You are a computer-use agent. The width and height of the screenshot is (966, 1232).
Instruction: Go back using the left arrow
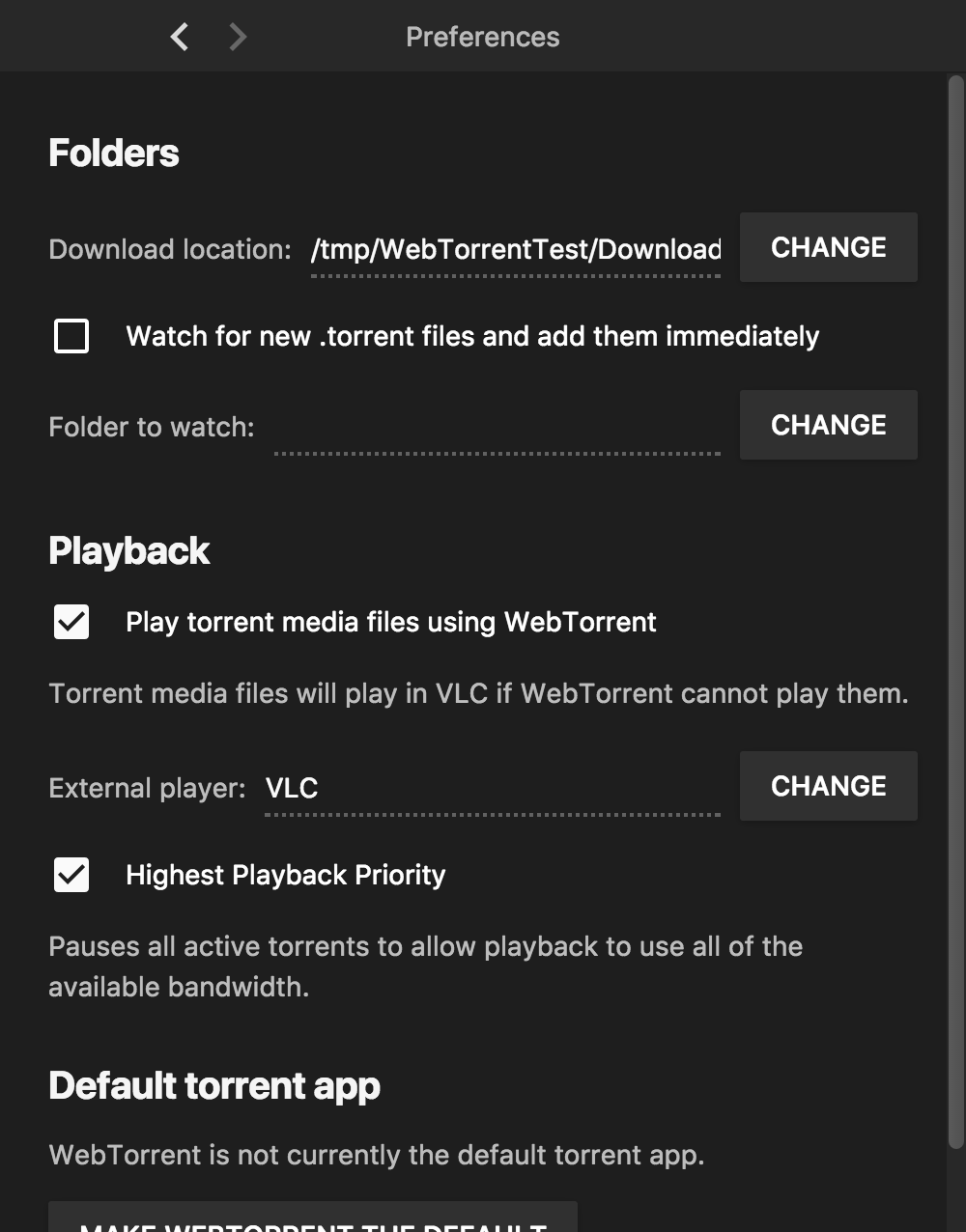point(180,37)
